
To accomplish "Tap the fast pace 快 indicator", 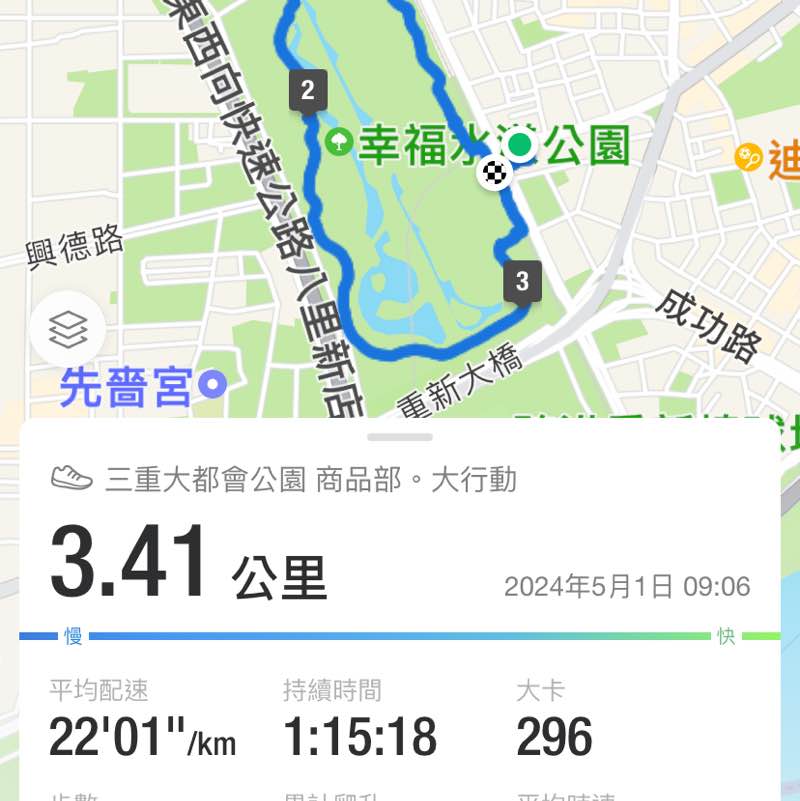I will 728,634.
